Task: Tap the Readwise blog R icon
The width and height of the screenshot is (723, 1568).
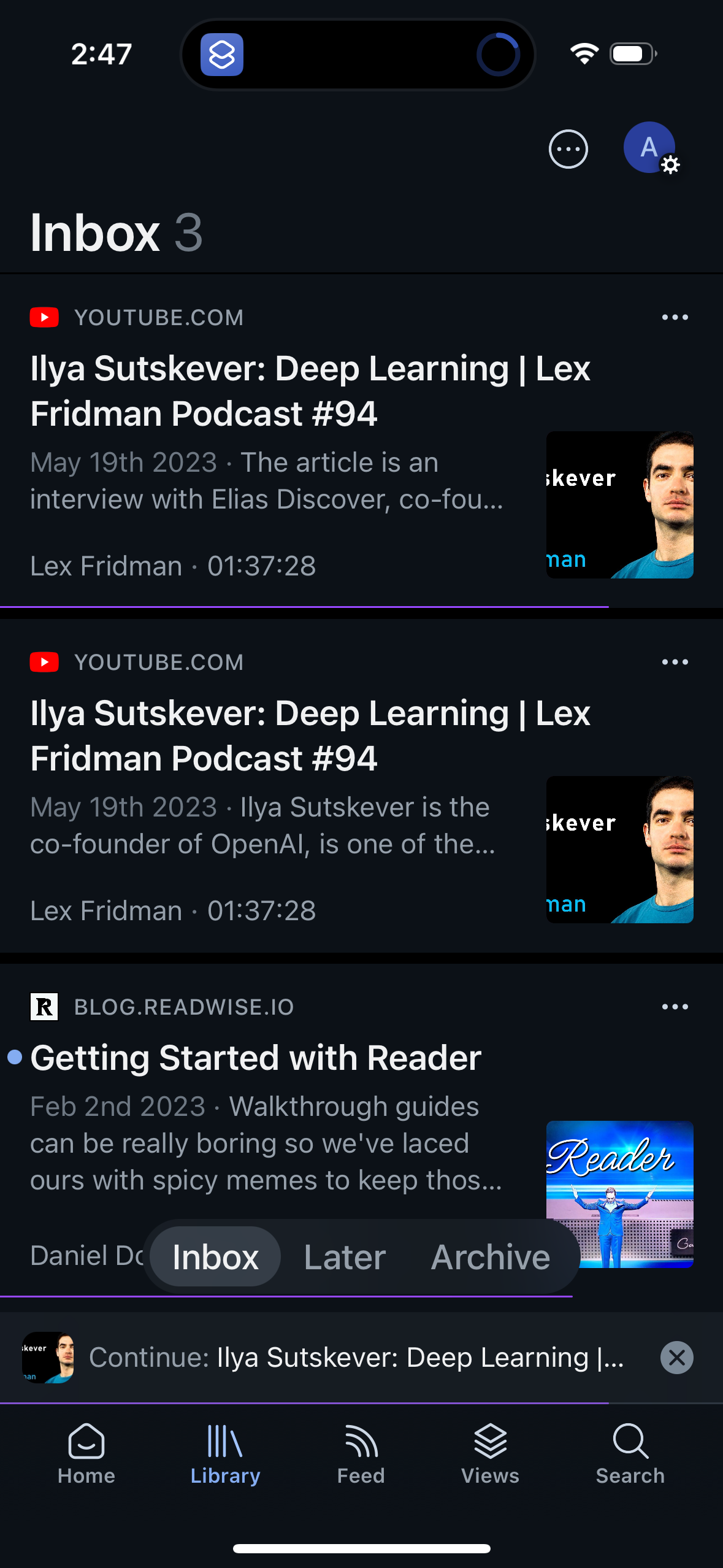Action: [x=45, y=1006]
